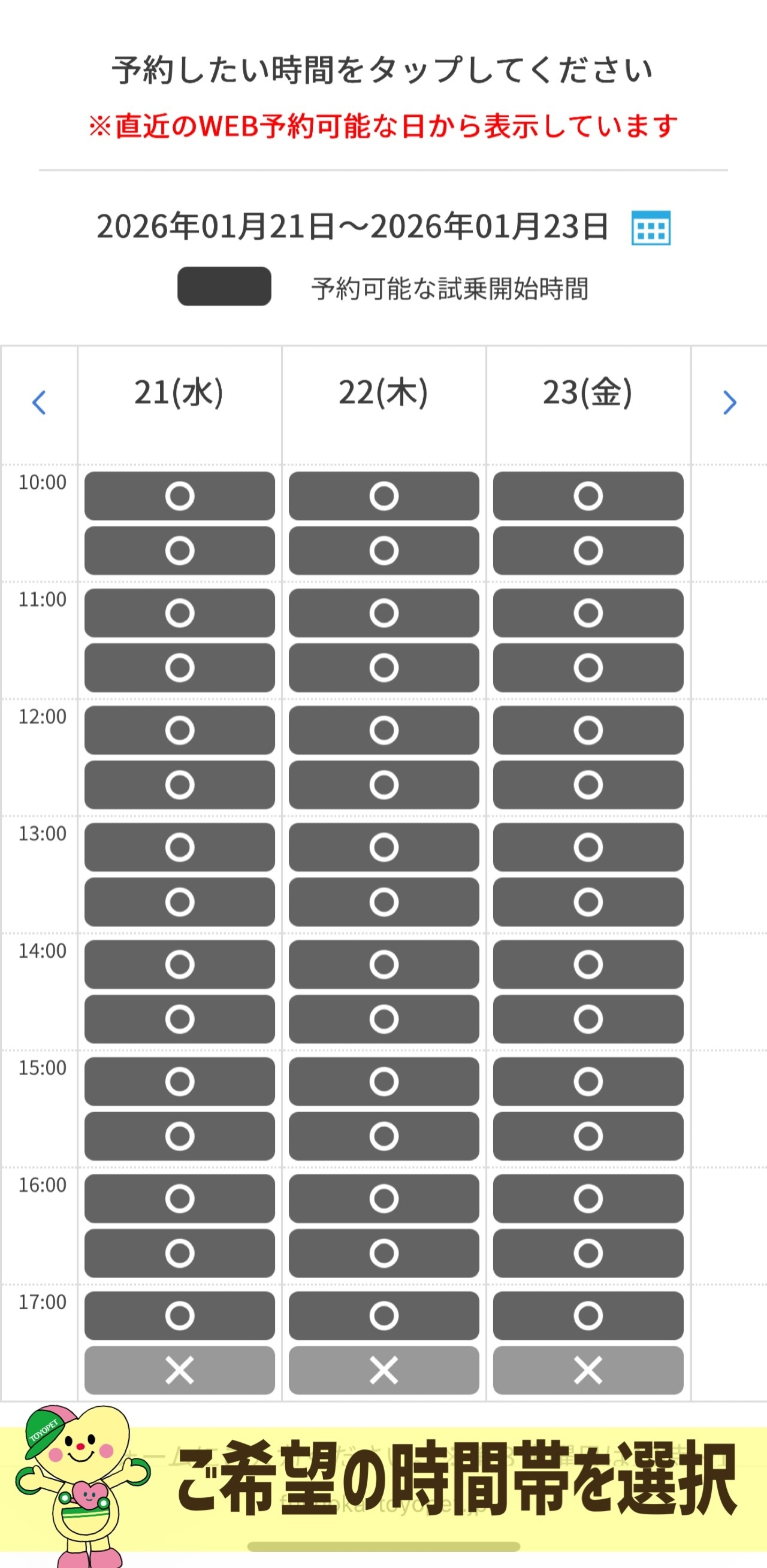
Task: Choose the 17:00 slot on Wednesday the 21st
Action: tap(179, 1315)
